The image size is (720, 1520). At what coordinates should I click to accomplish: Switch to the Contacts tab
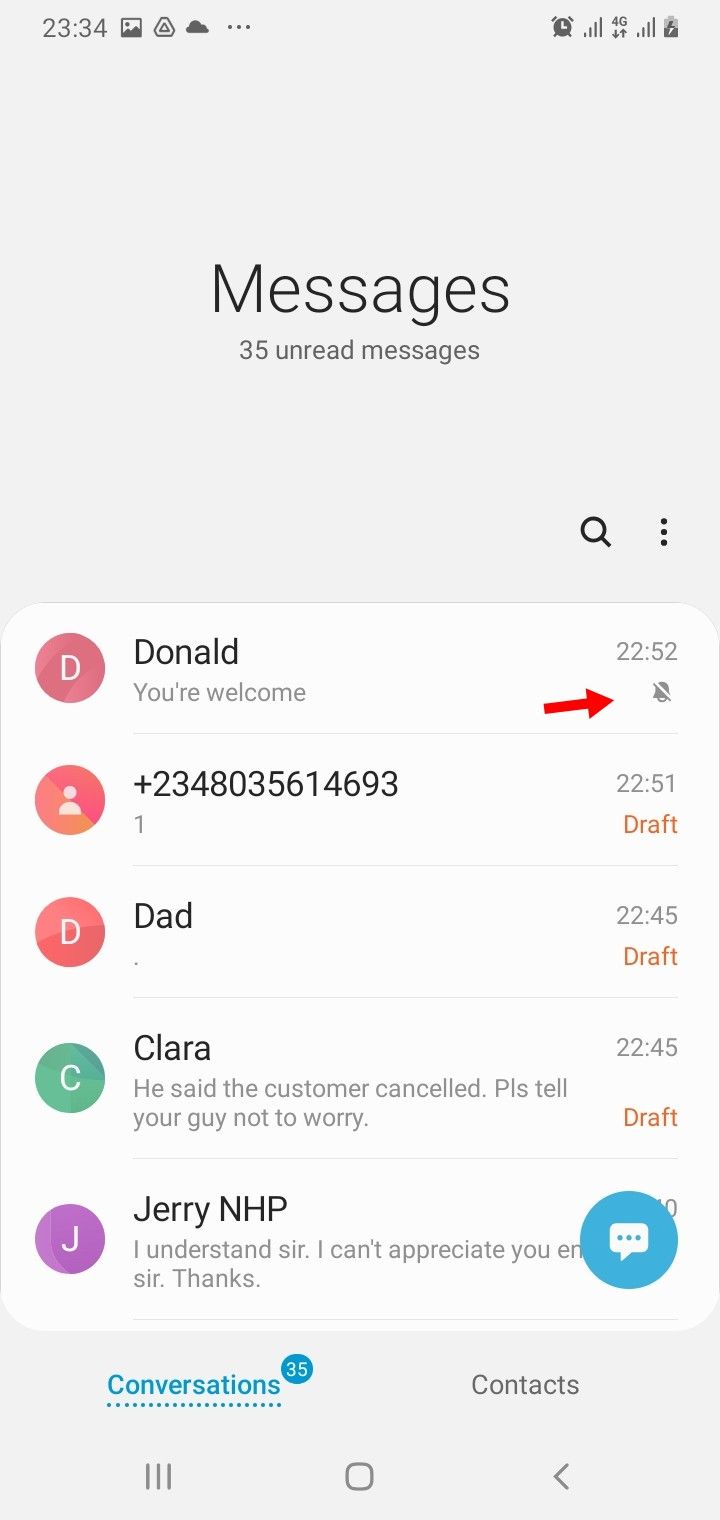coord(525,1384)
